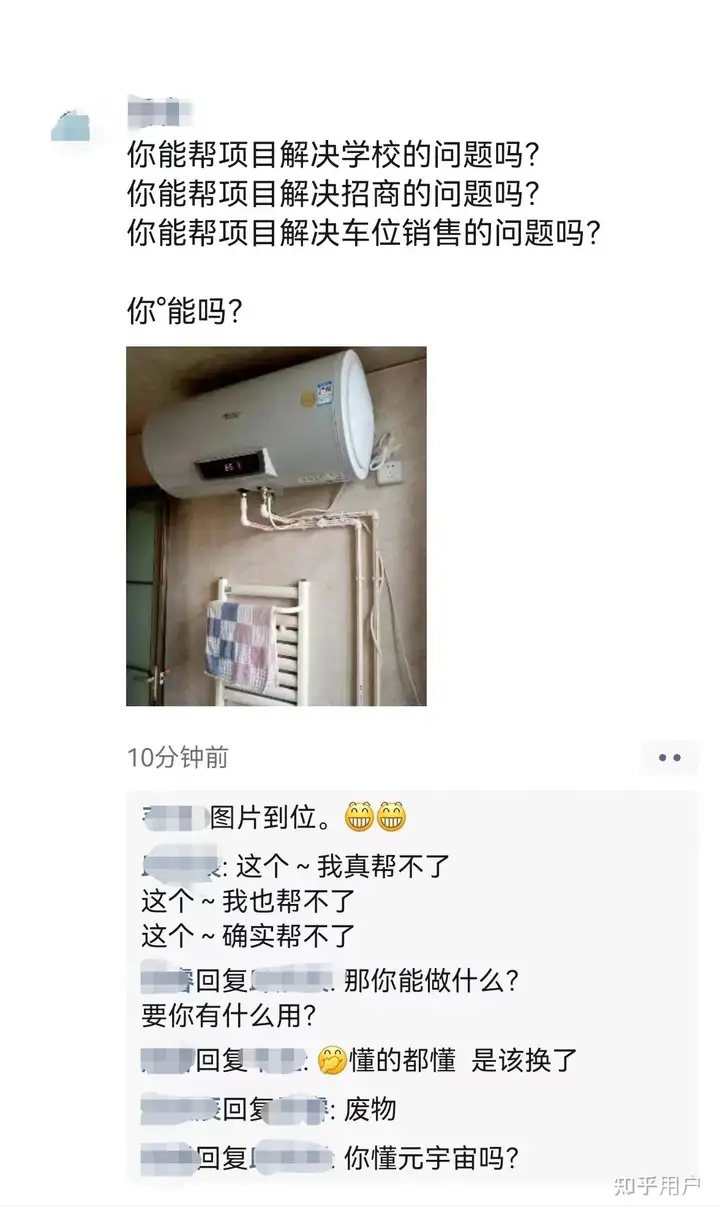Open the like and comment options button

670,758
